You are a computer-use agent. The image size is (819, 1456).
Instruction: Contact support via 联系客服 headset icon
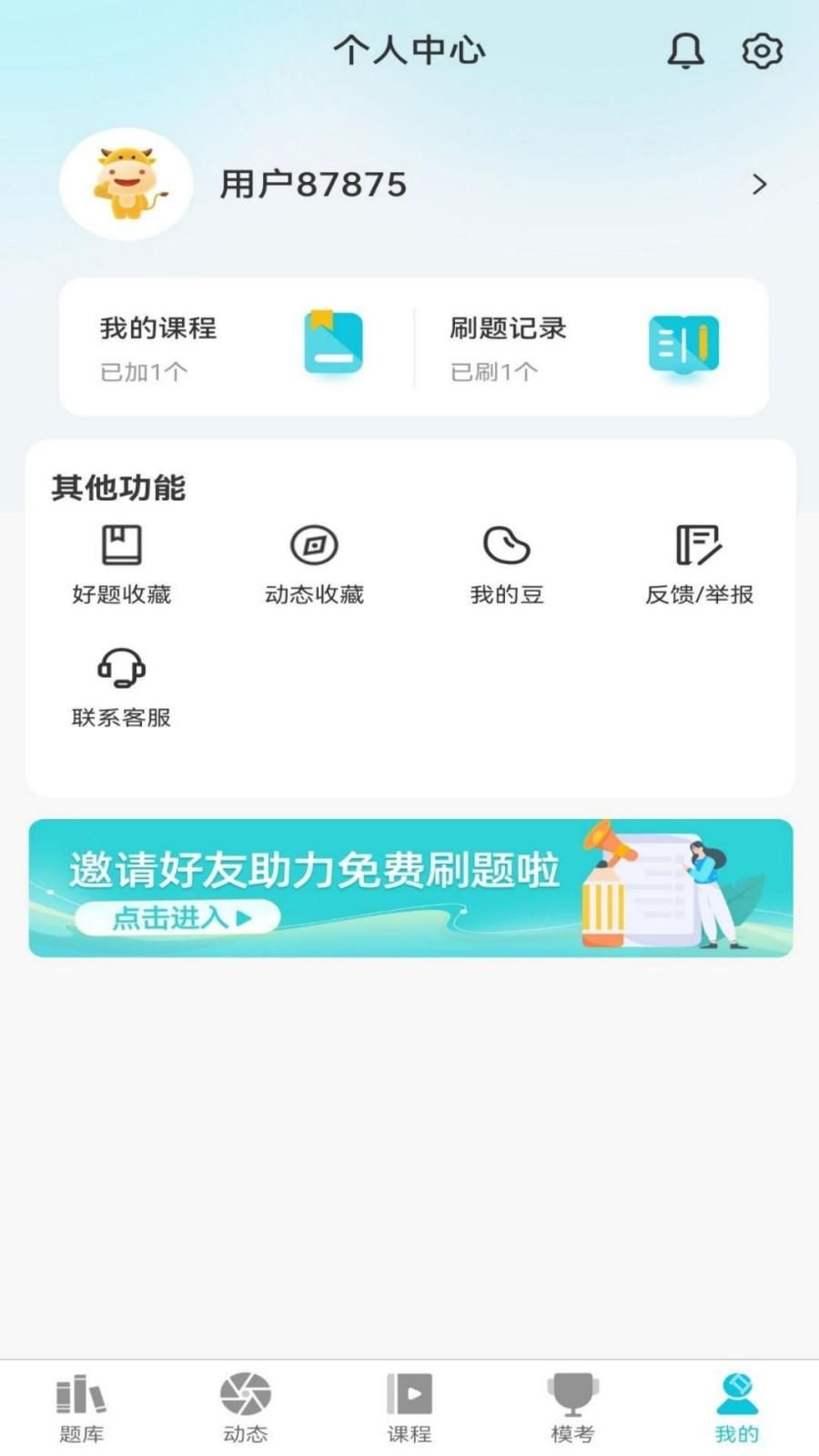coord(123,687)
